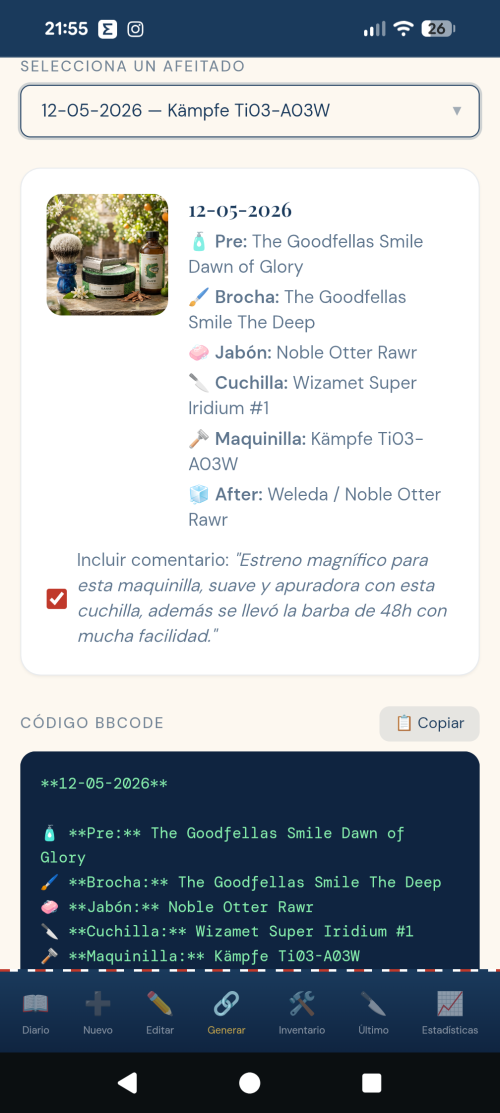Screen dimensions: 500x1113
Task: View the Estadísticas tab
Action: pyautogui.click(x=450, y=1013)
